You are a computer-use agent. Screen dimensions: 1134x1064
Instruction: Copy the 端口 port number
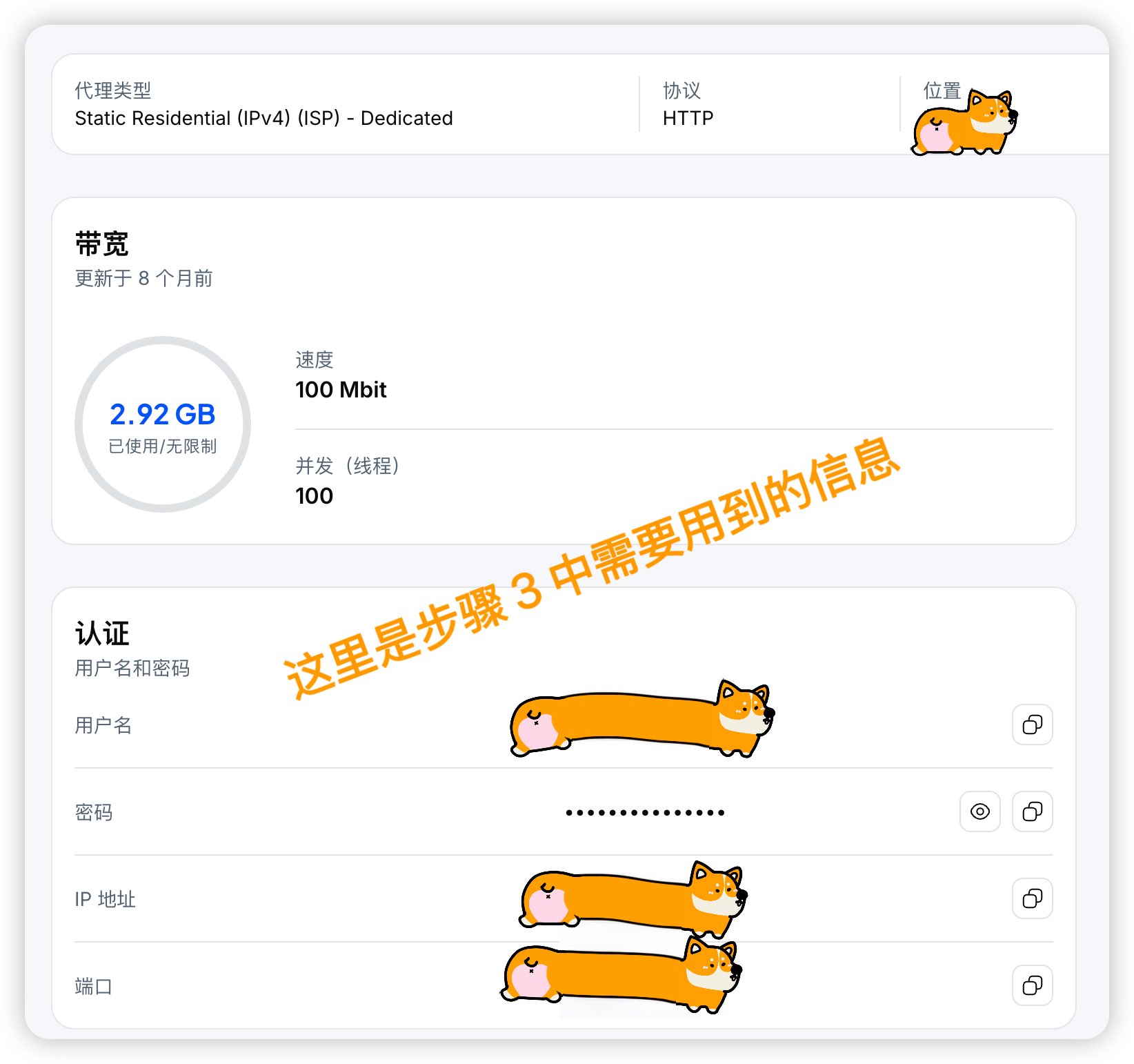[1032, 985]
